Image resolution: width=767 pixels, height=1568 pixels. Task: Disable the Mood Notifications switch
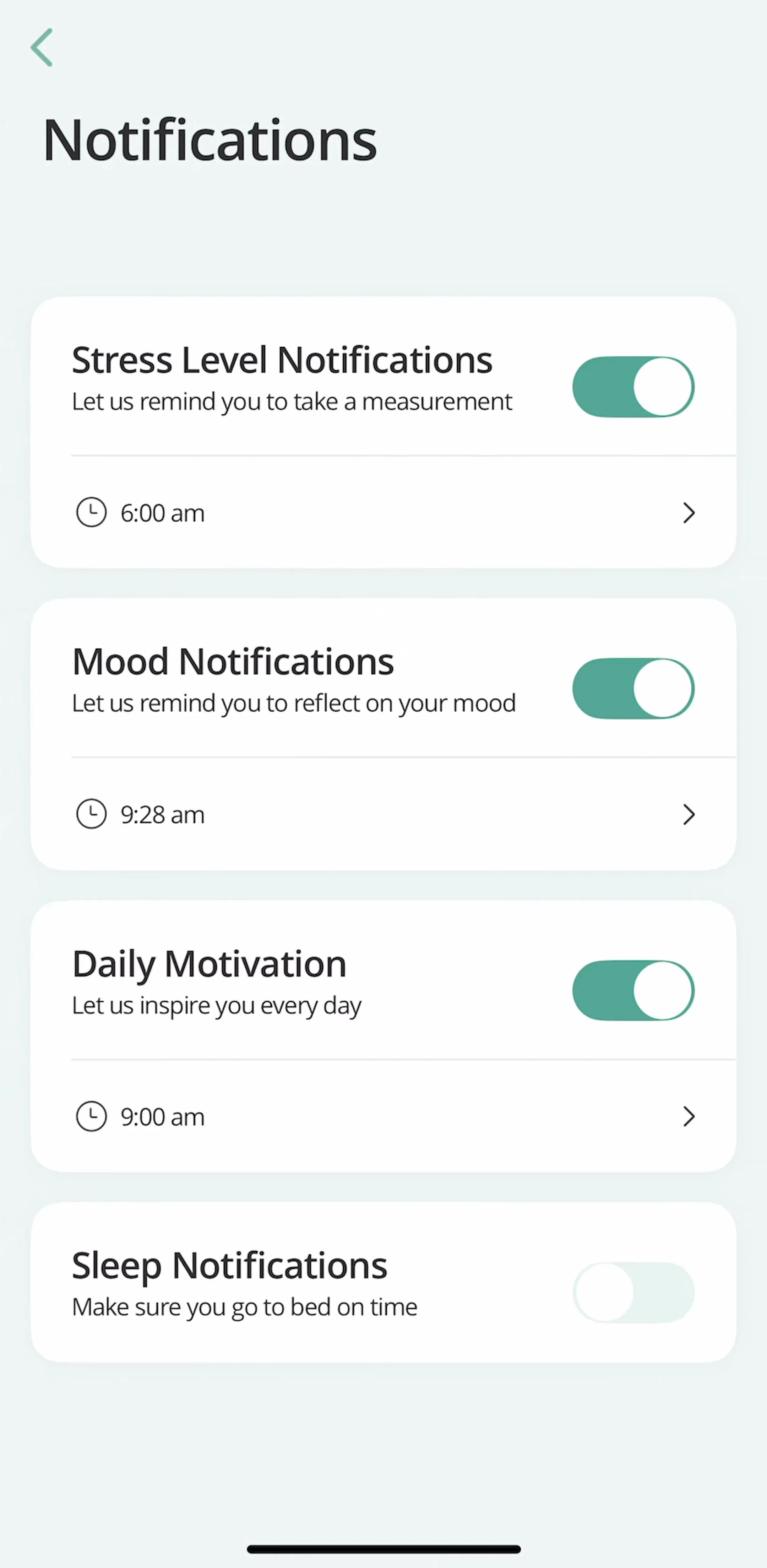coord(633,689)
